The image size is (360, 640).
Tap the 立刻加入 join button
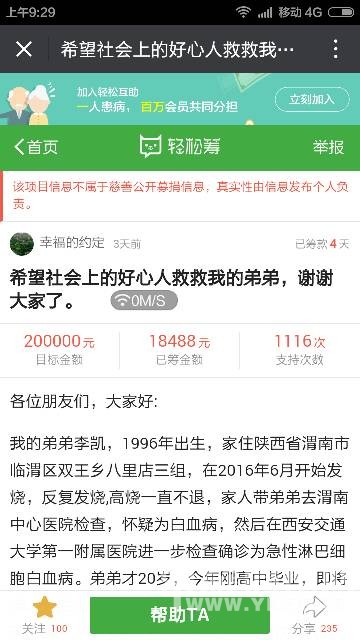pyautogui.click(x=312, y=99)
